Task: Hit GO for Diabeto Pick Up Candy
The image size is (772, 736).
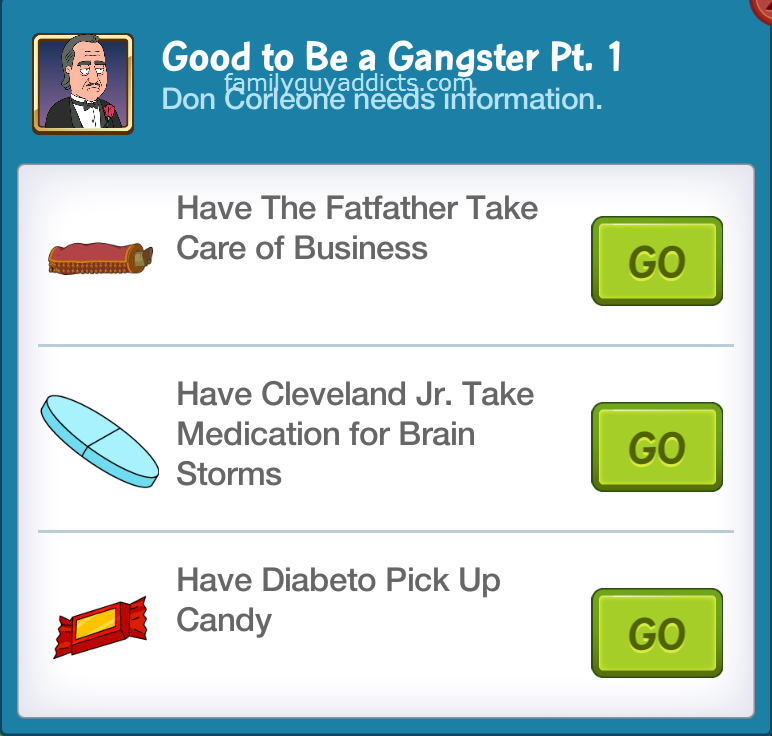Action: pos(656,633)
